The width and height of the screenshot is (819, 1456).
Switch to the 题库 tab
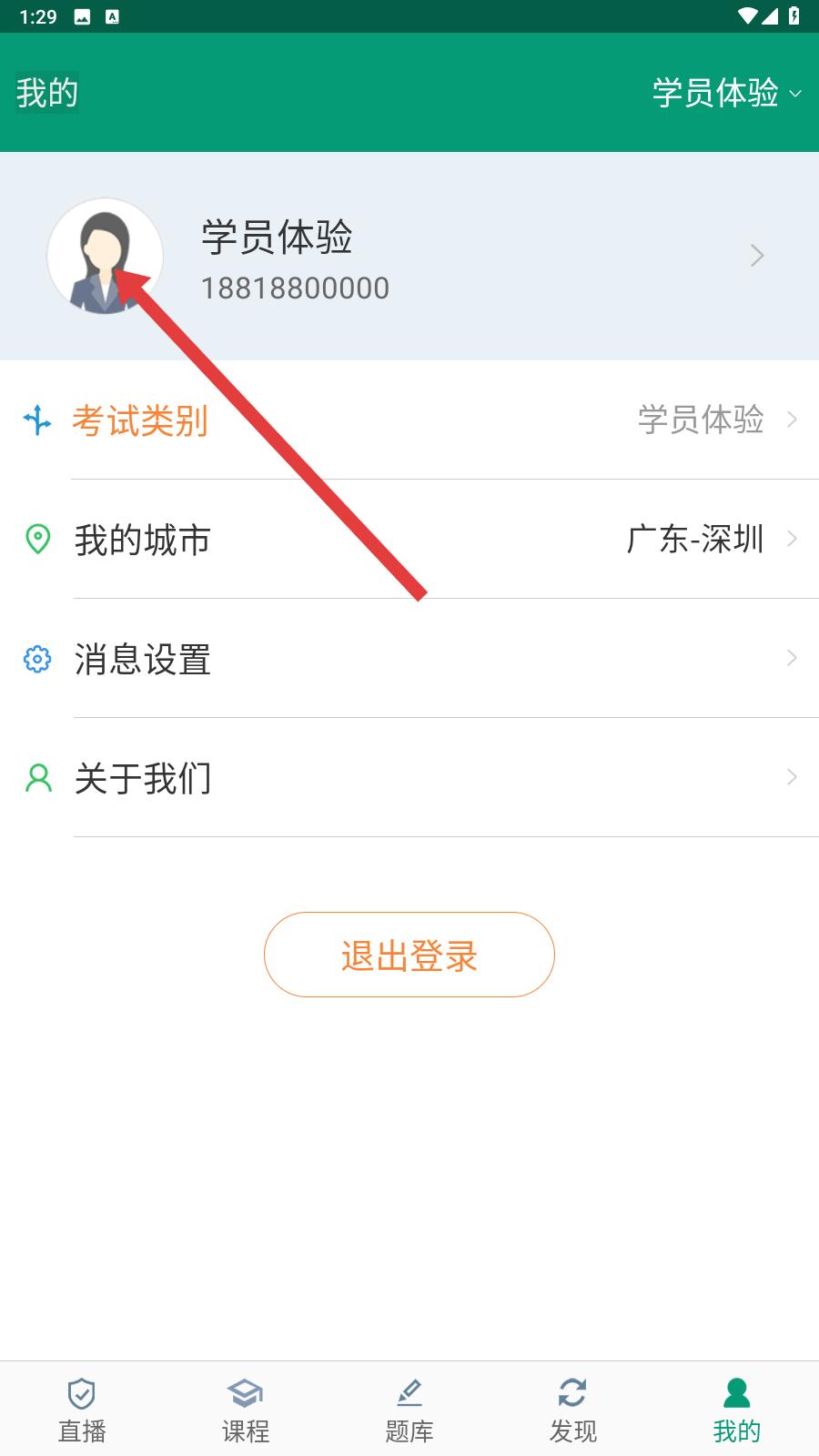coord(409,1410)
